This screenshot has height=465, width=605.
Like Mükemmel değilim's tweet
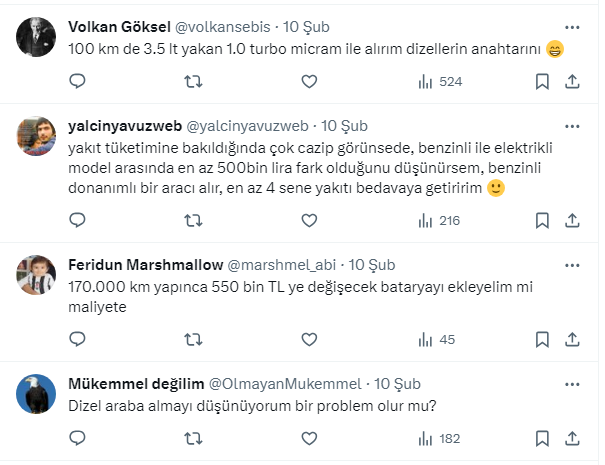pyautogui.click(x=310, y=438)
